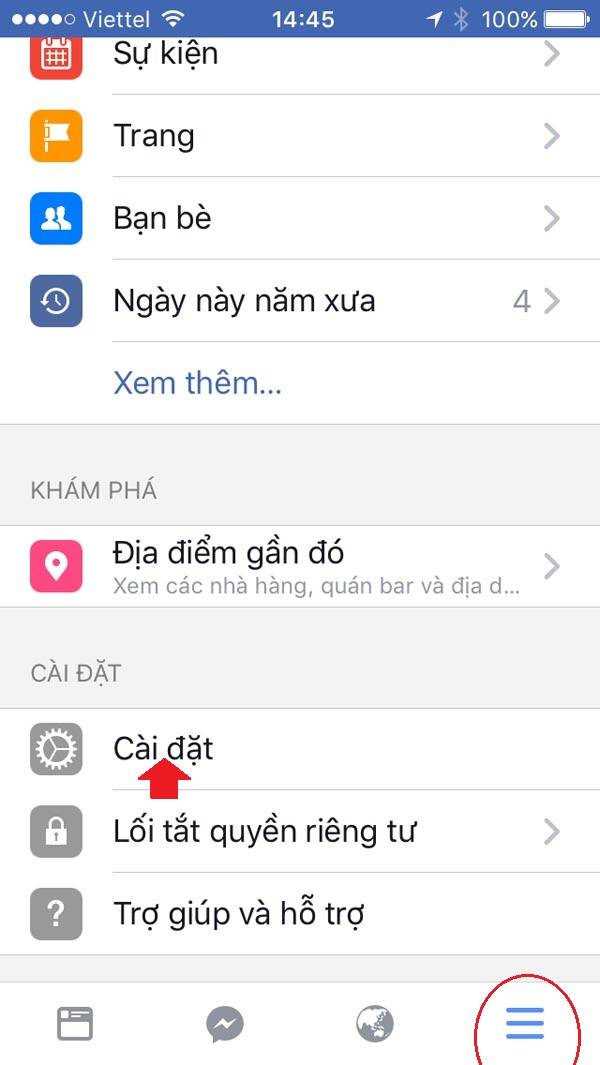Open the Sự kiện row

[300, 56]
